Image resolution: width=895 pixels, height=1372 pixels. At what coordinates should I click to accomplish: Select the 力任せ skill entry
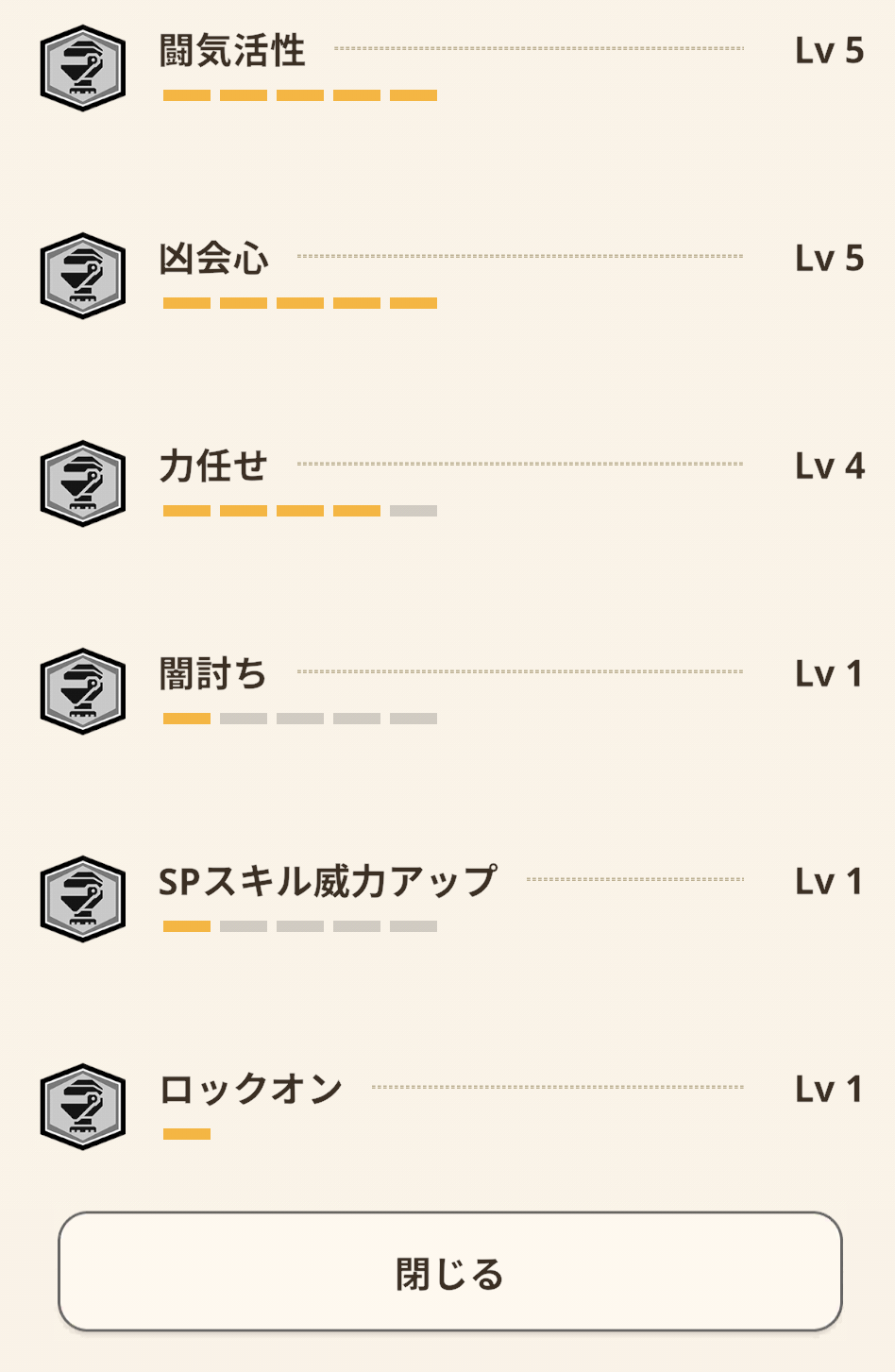click(x=213, y=467)
